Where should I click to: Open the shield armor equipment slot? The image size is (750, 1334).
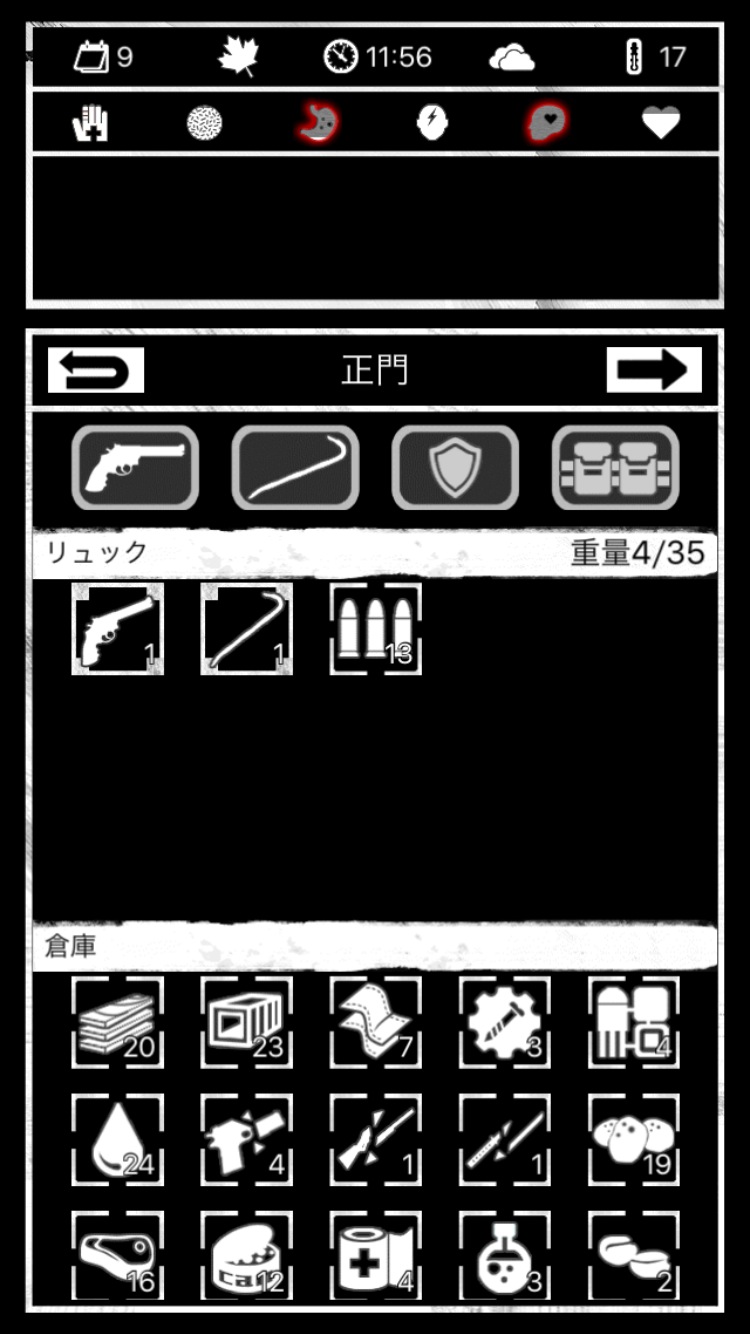click(455, 468)
